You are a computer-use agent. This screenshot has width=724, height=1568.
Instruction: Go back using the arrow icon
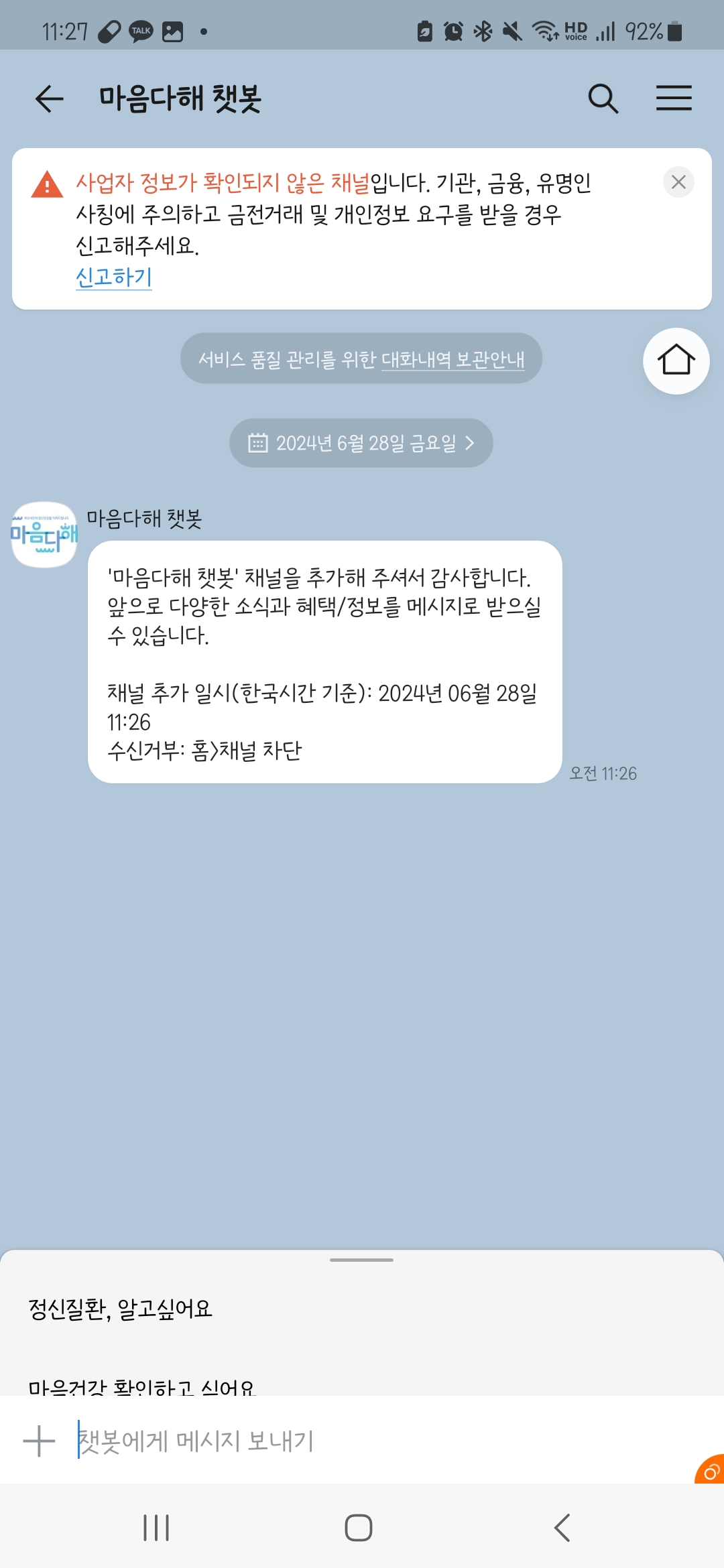[49, 99]
